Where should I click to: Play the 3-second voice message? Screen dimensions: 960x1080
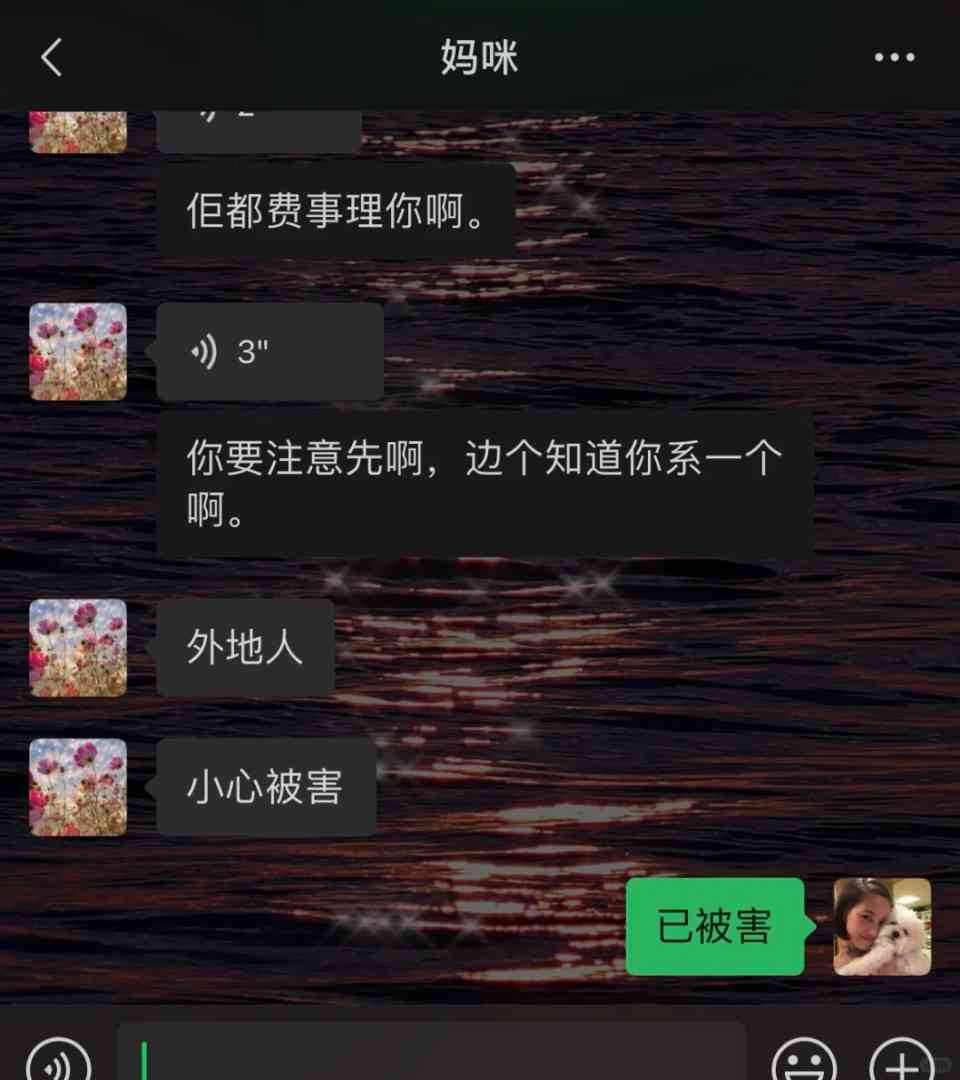point(270,351)
